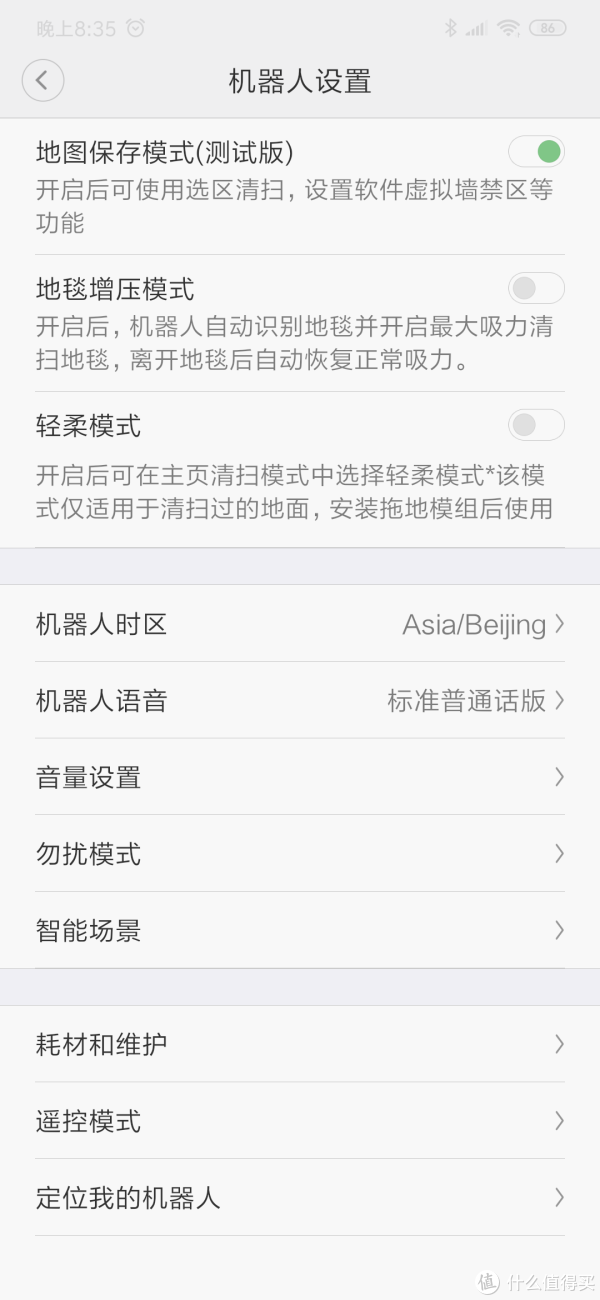600x1300 pixels.
Task: Open 耗材和维护
Action: 300,1044
